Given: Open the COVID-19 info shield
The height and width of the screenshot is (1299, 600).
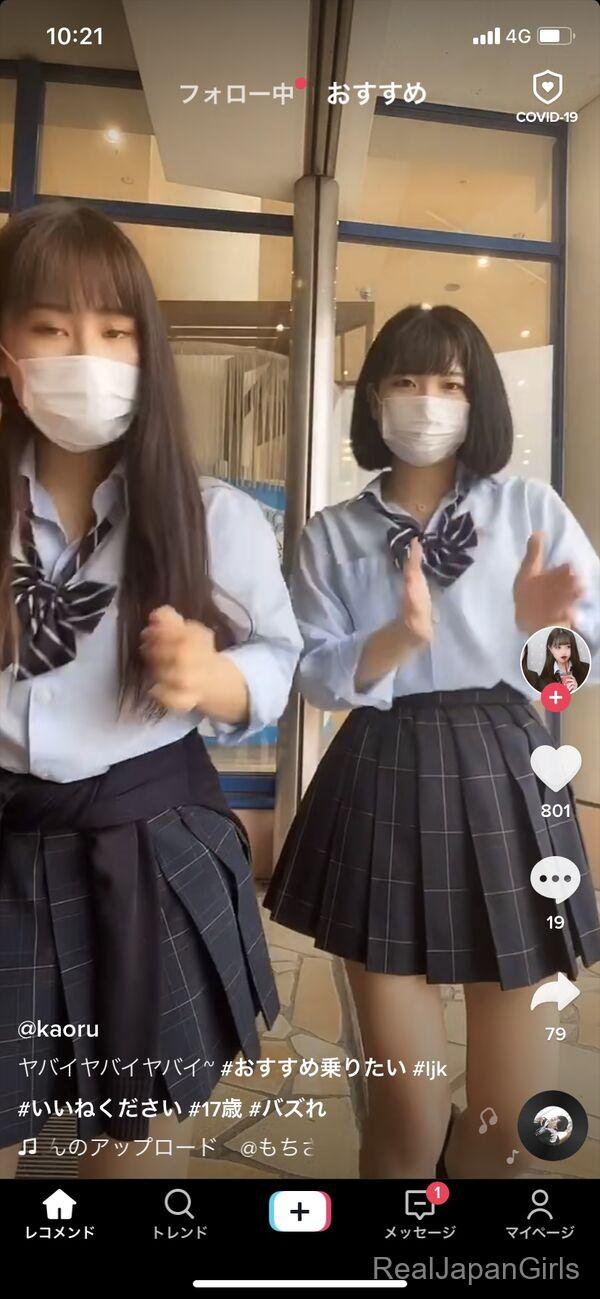Looking at the screenshot, I should 547,97.
